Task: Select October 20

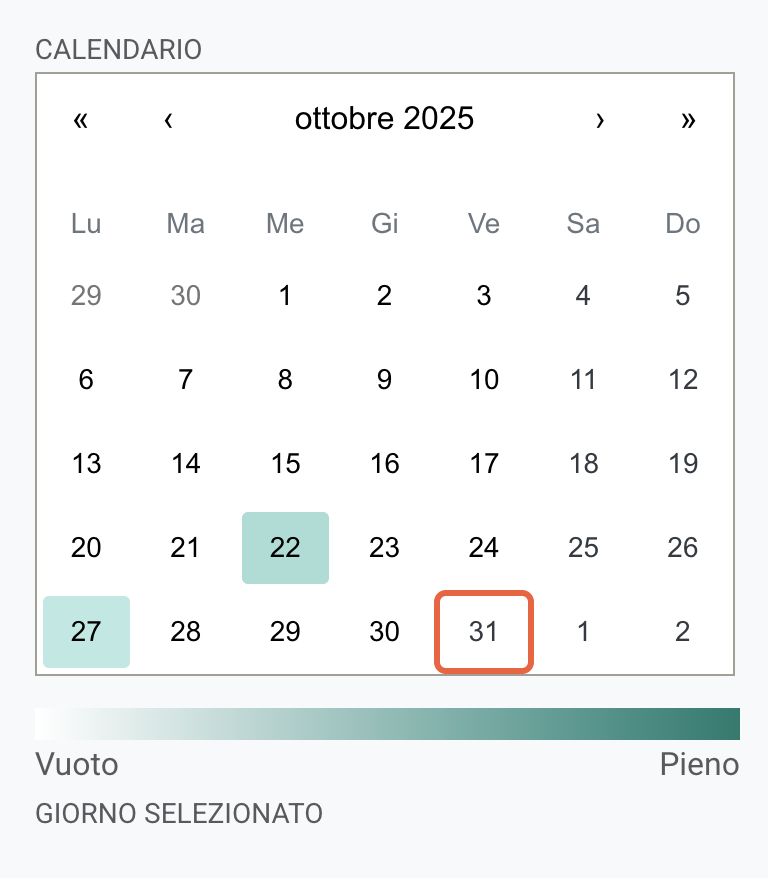Action: click(x=86, y=548)
